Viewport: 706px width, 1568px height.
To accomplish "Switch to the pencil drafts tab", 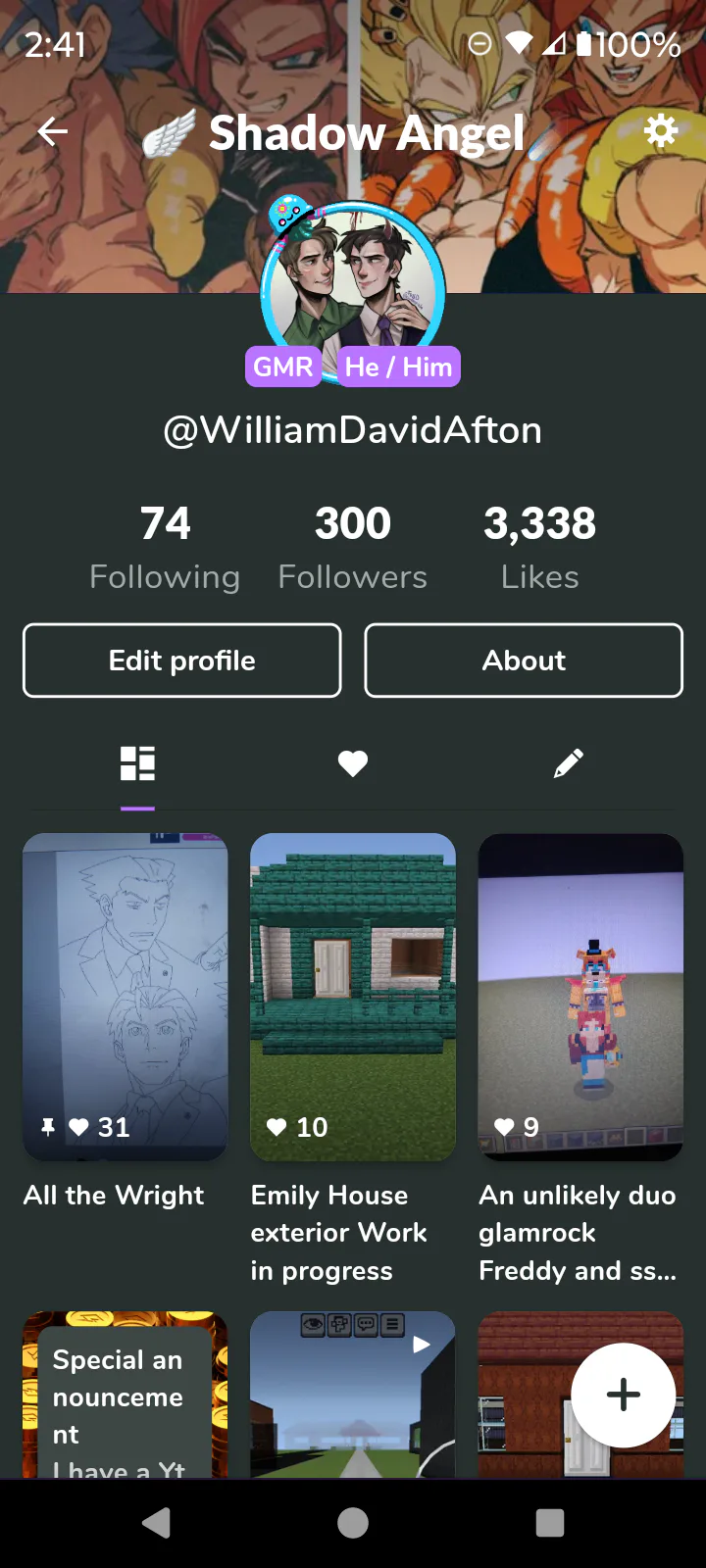I will pos(568,763).
